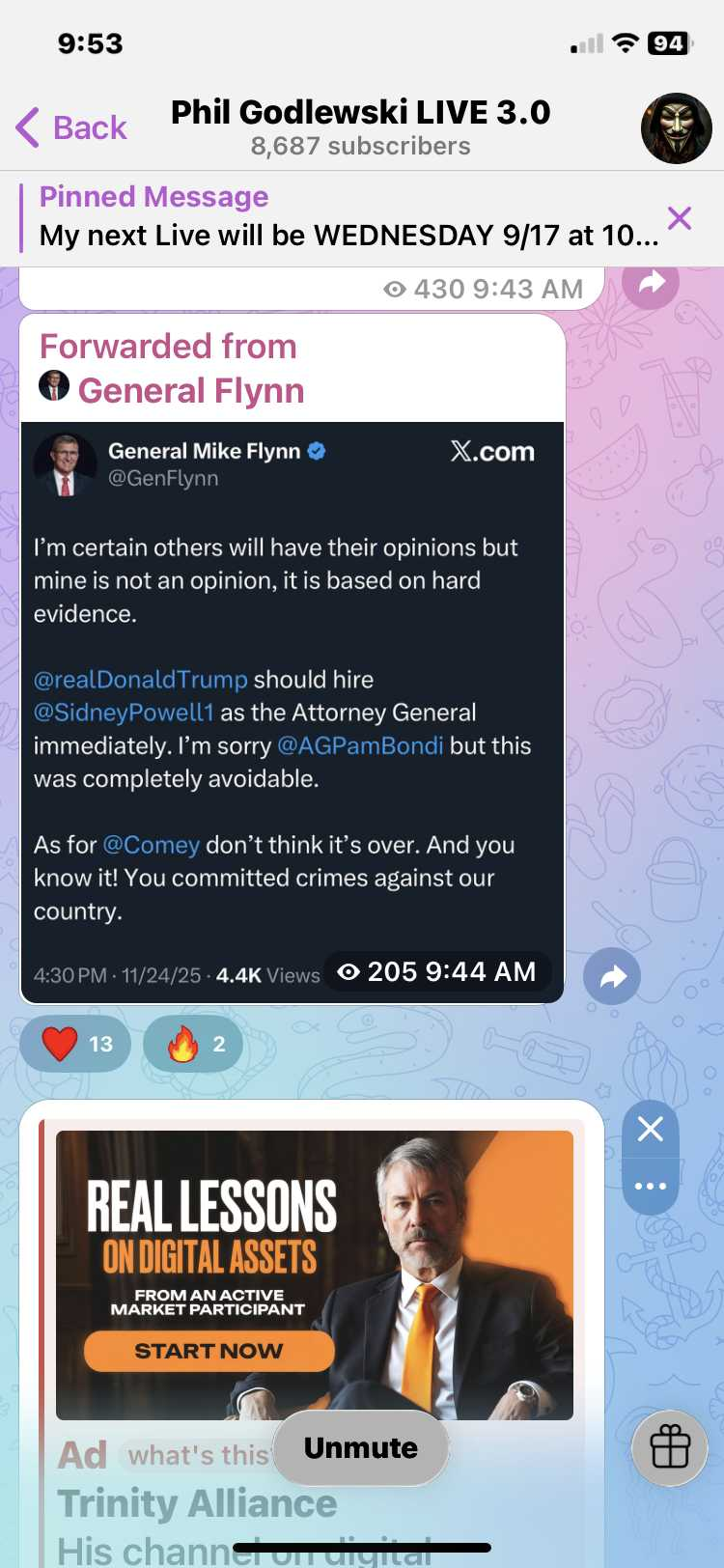Dismiss the pinned message bar
The height and width of the screenshot is (1568, 724).
(680, 218)
